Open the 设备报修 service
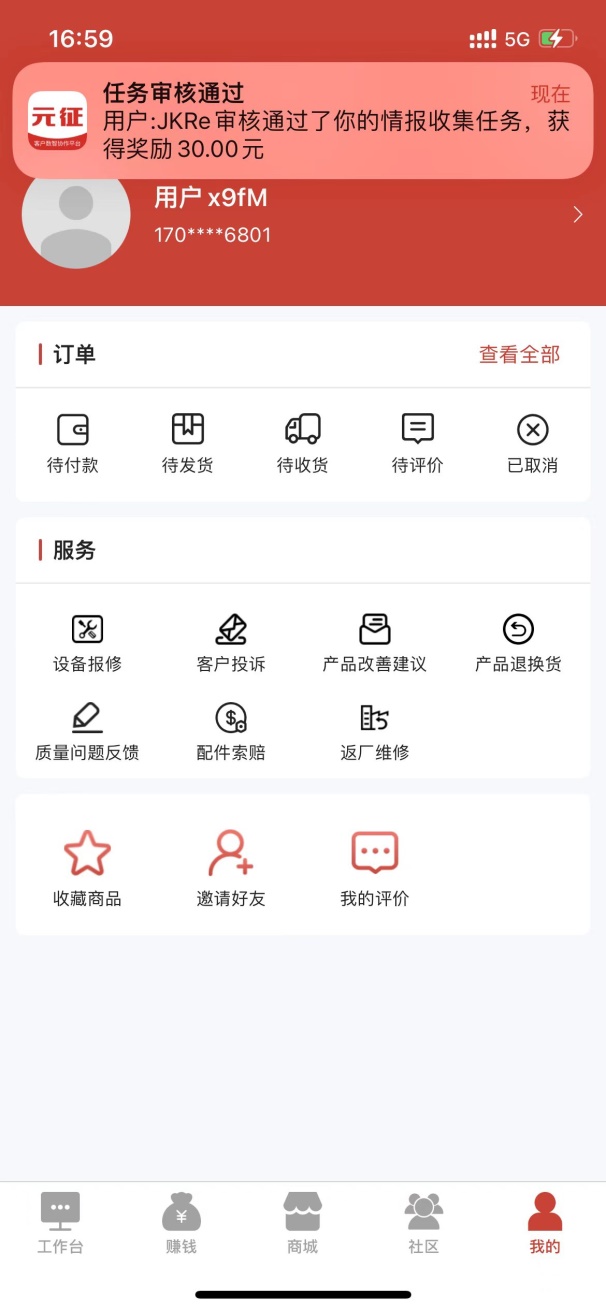The width and height of the screenshot is (606, 1311). (x=88, y=644)
